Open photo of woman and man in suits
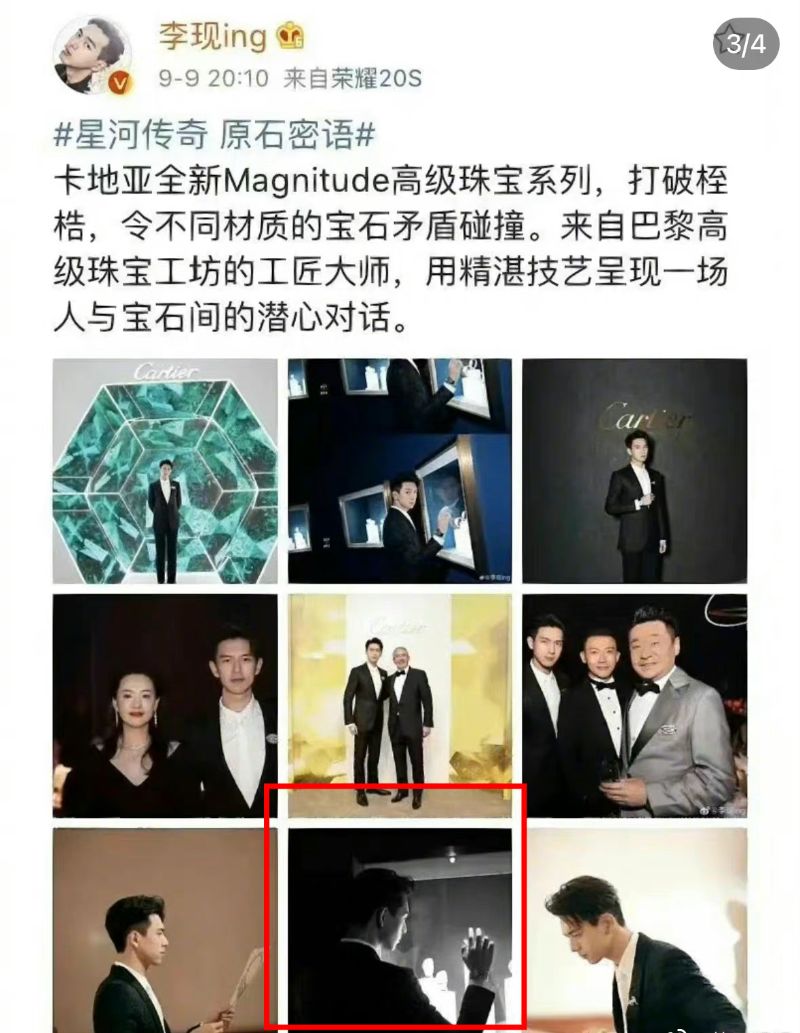Image resolution: width=800 pixels, height=1033 pixels. coord(164,705)
